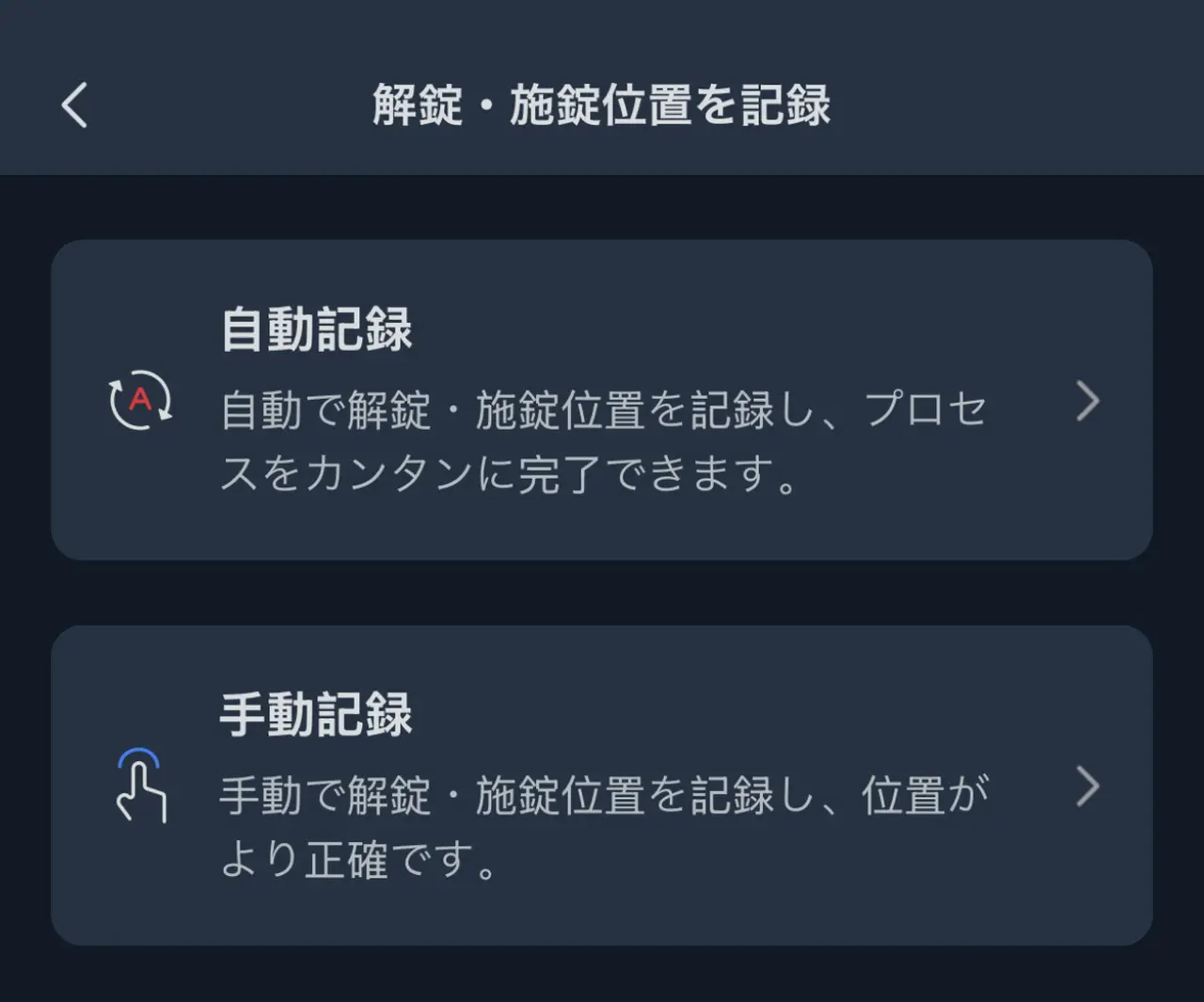Open the 自動記録 auto-record option
The image size is (1204, 1002).
click(x=602, y=400)
